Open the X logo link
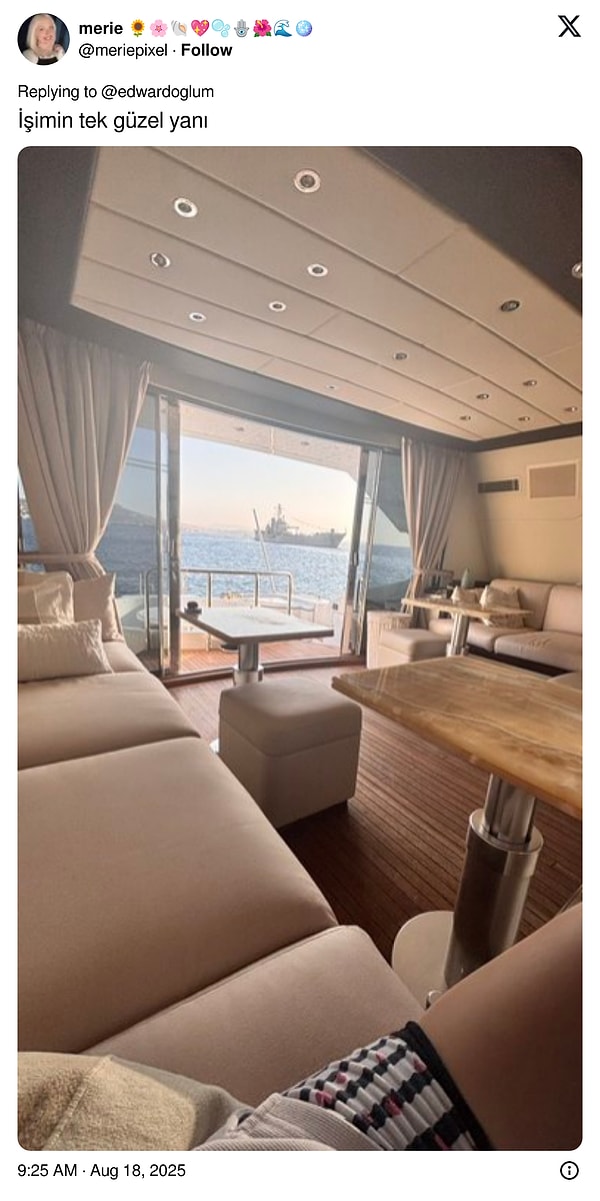 pos(569,27)
